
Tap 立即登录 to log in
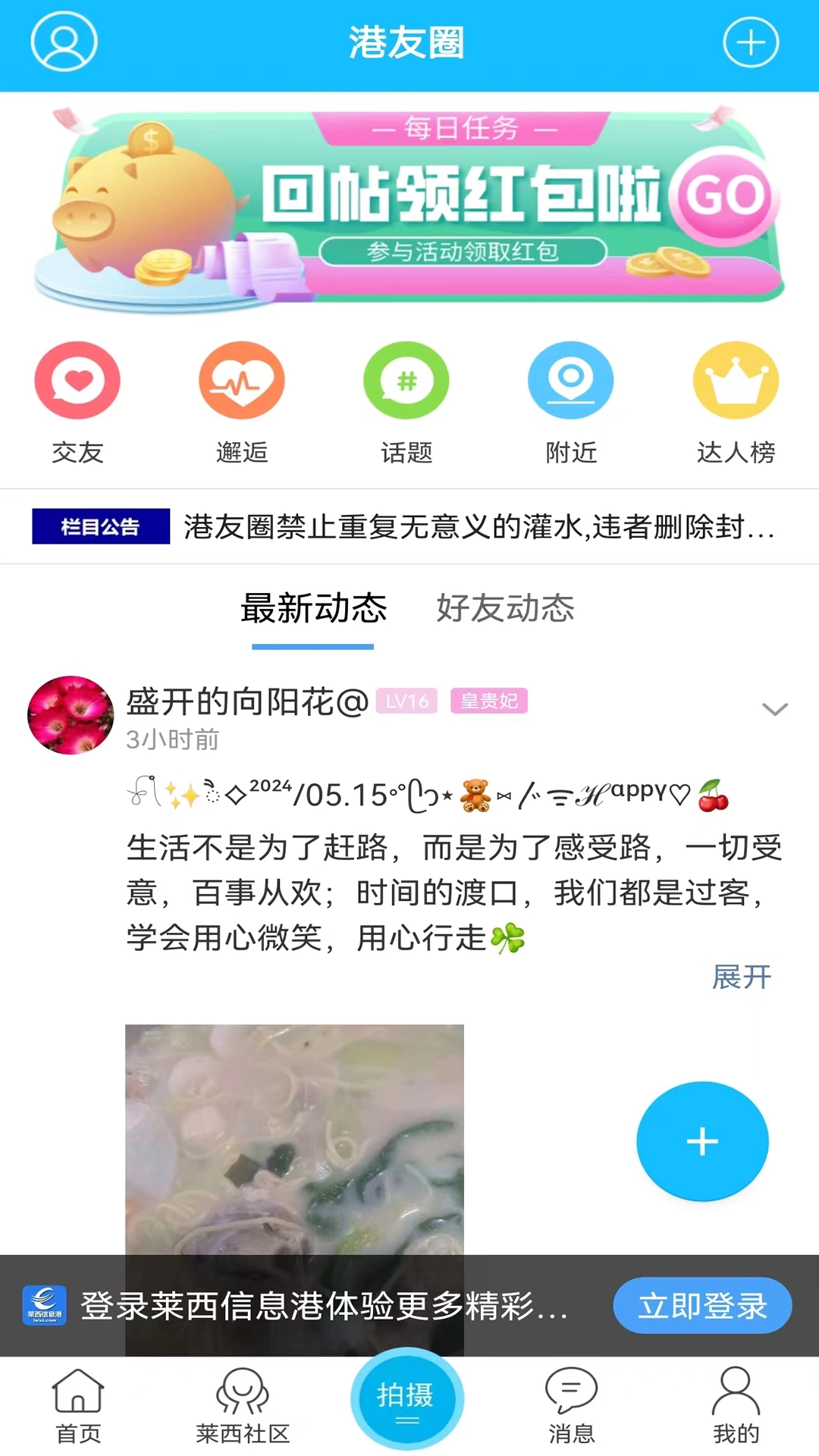[702, 1306]
